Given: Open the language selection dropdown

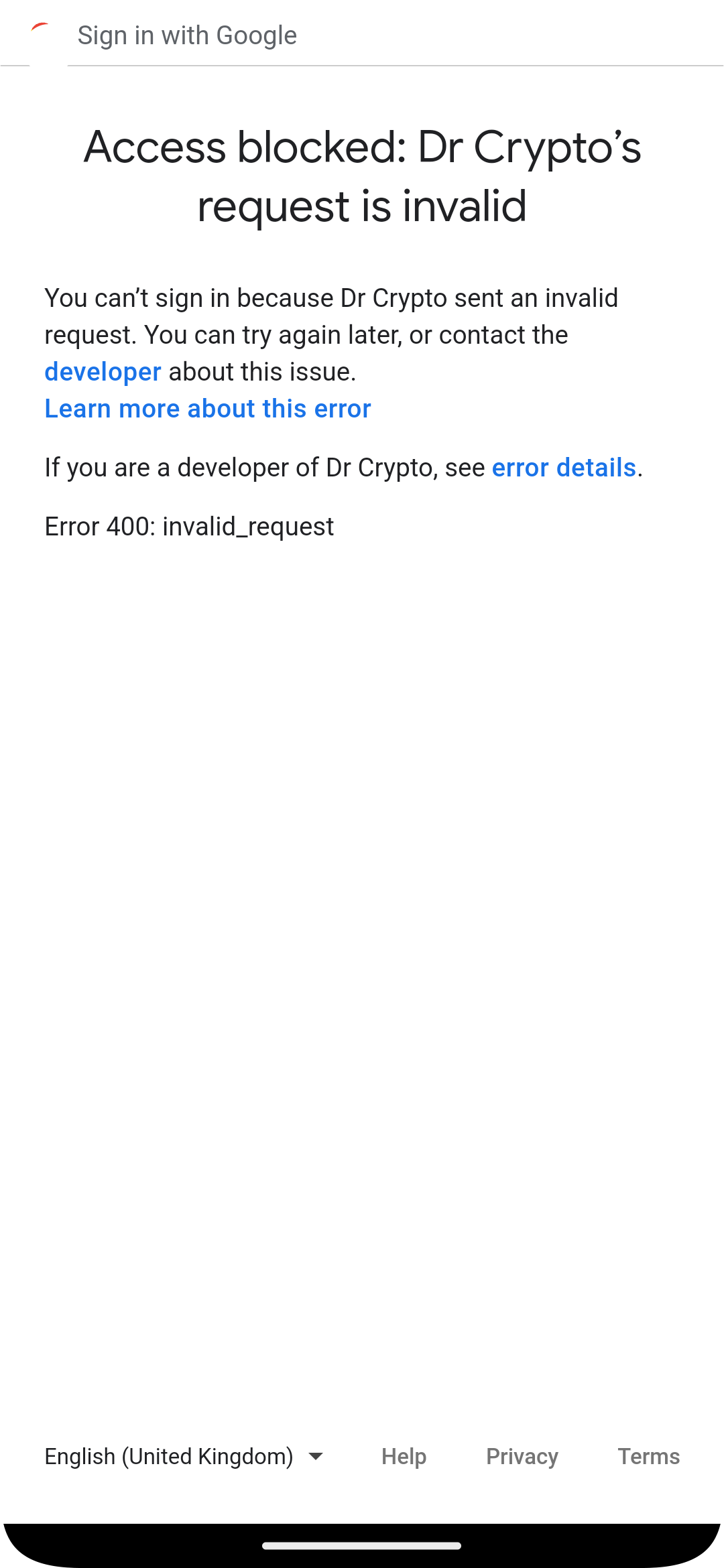Looking at the screenshot, I should pyautogui.click(x=183, y=1455).
